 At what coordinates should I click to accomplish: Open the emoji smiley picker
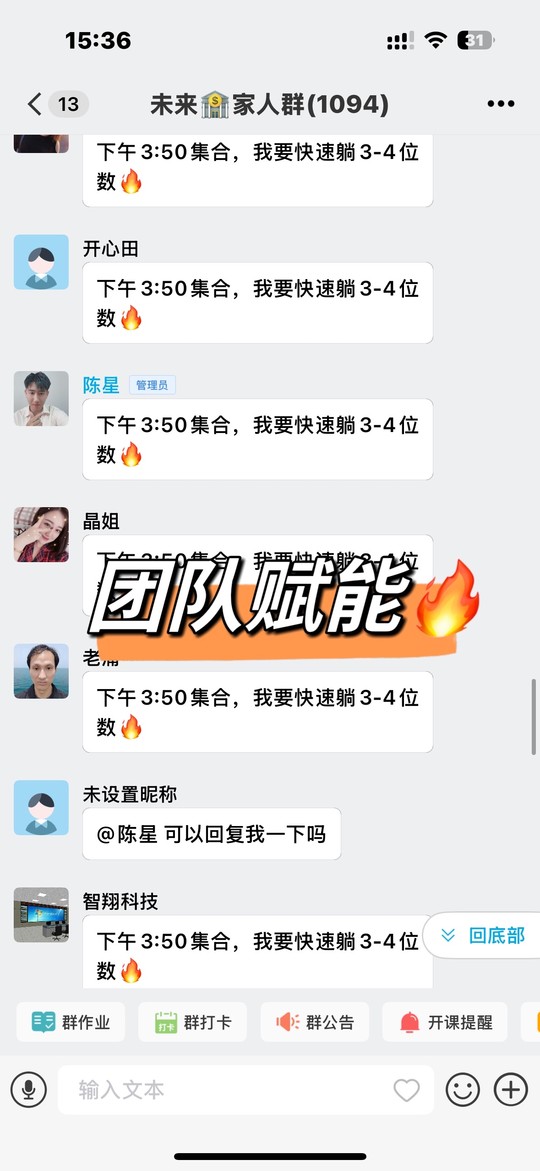coord(463,1090)
